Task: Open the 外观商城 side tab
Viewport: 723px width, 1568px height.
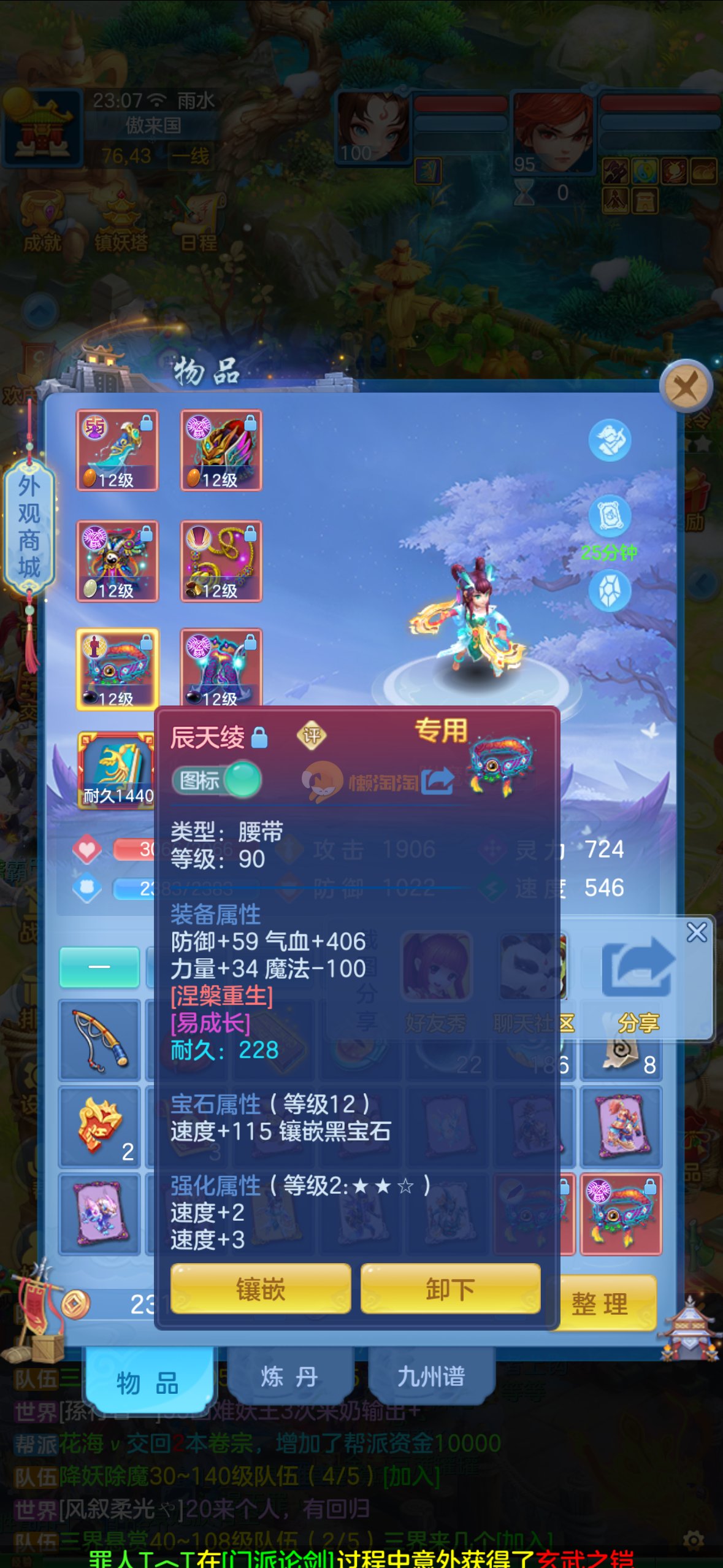Action: pos(29,527)
